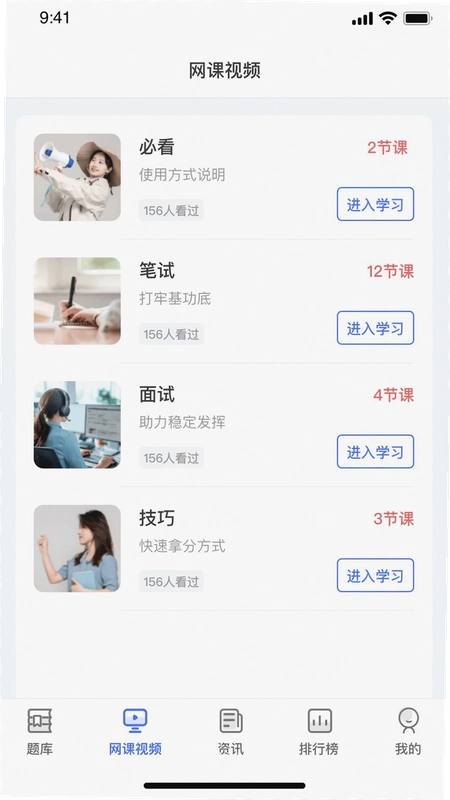Open 进入学习 for the 技巧 course
Viewport: 450px width, 800px height.
[x=375, y=576]
